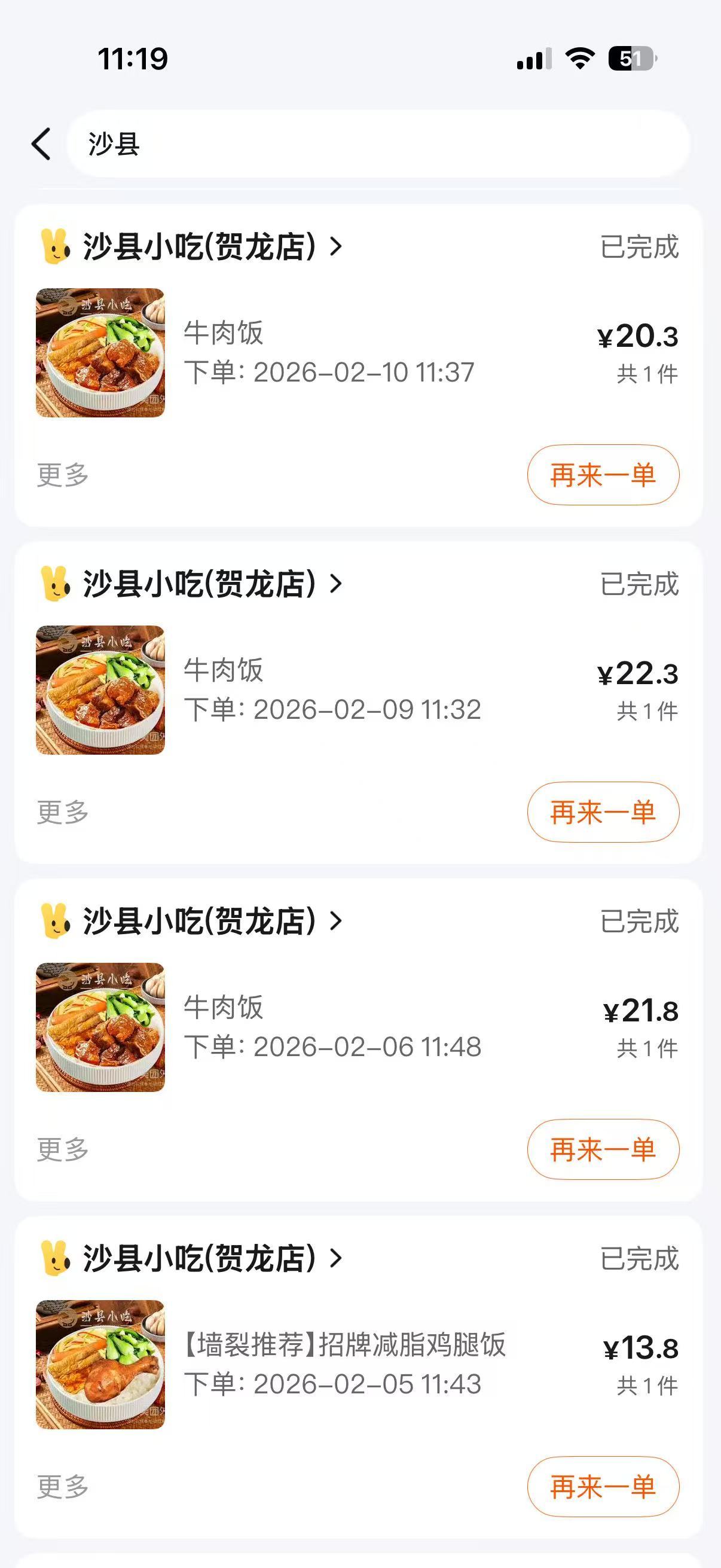Open 更多 for the ¥21.8 order
Viewport: 721px width, 1568px height.
coord(63,1149)
